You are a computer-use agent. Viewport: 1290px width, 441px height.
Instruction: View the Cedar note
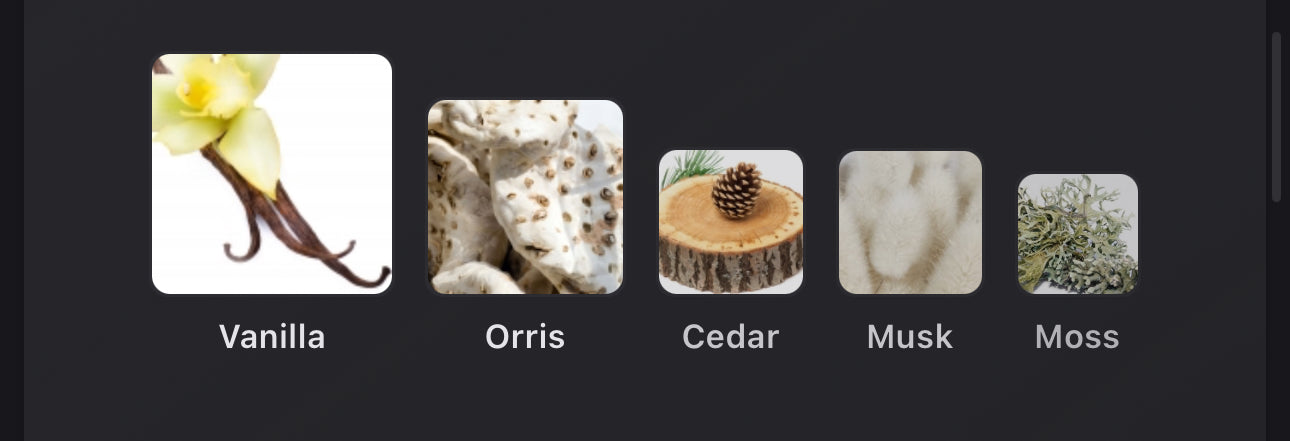coord(731,222)
